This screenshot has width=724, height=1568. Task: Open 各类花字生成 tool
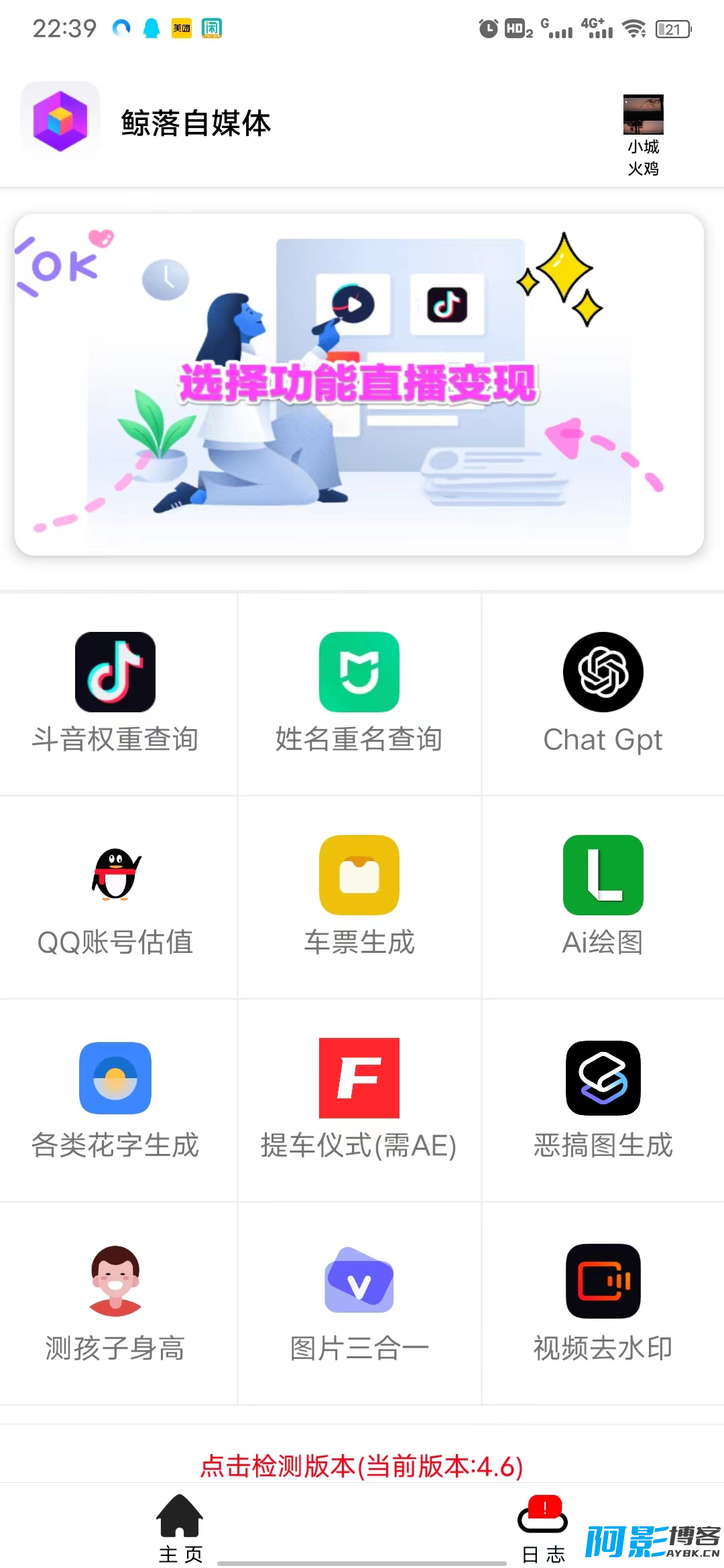coord(115,1100)
